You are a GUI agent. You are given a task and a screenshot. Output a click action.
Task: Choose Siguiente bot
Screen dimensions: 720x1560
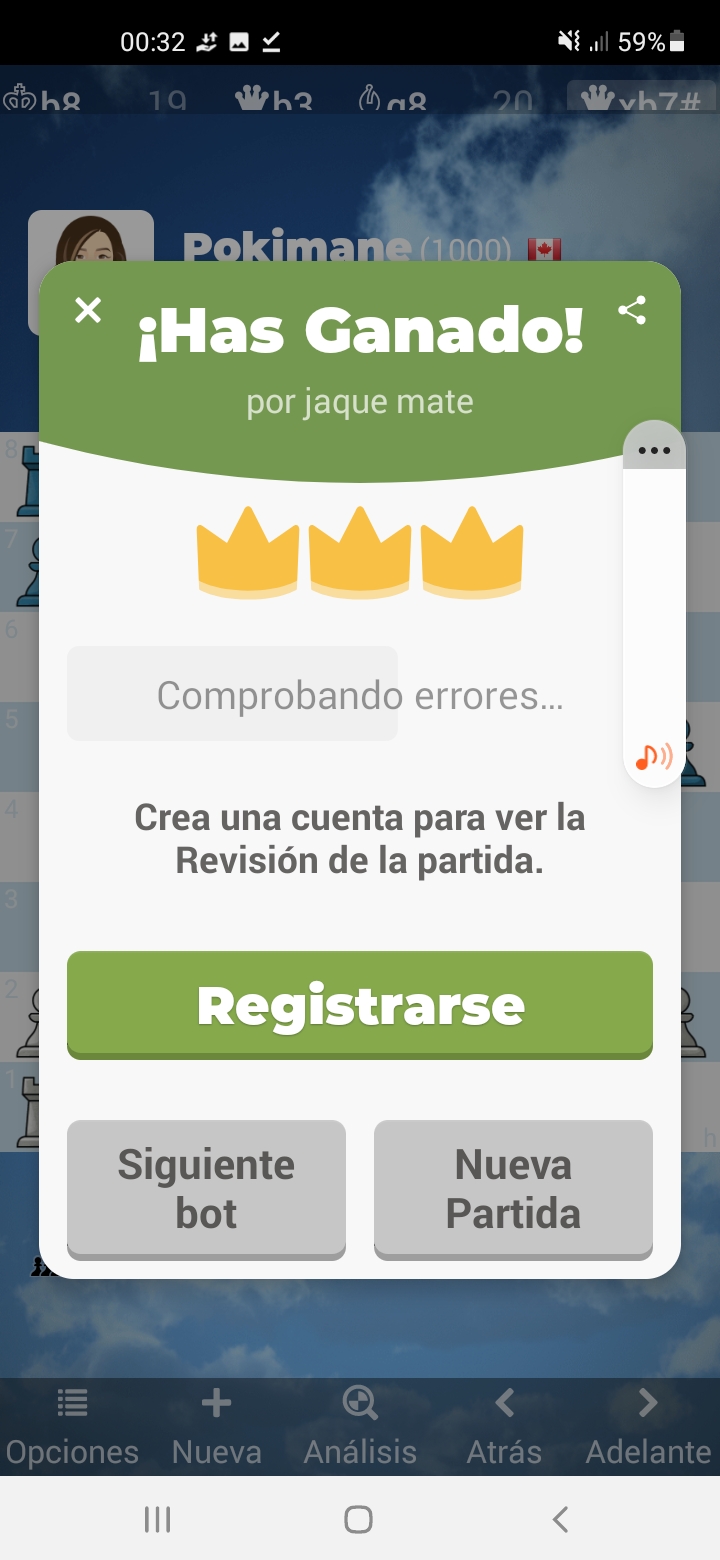[x=206, y=1188]
